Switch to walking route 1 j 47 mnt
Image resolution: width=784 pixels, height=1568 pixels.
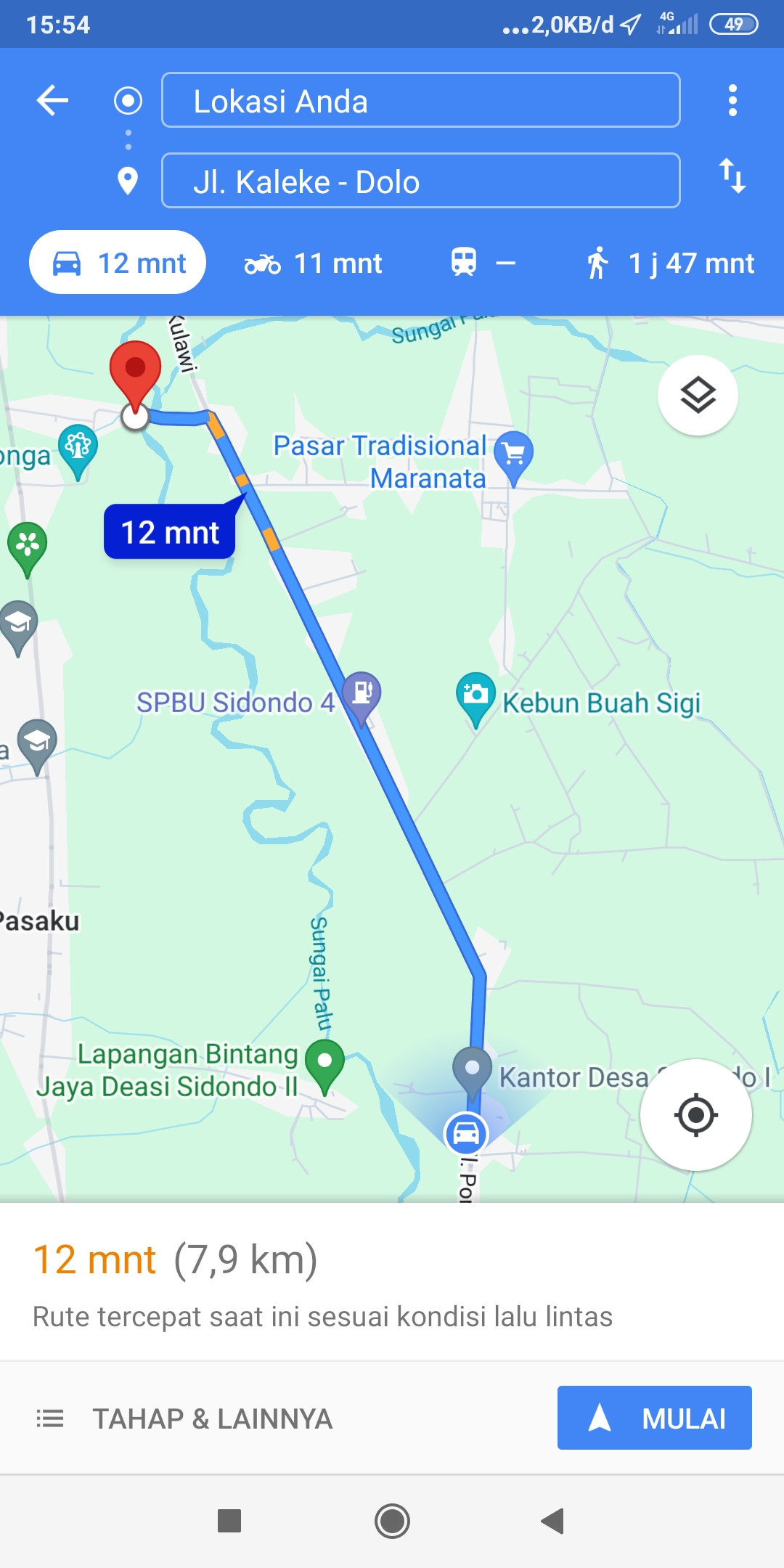[670, 263]
